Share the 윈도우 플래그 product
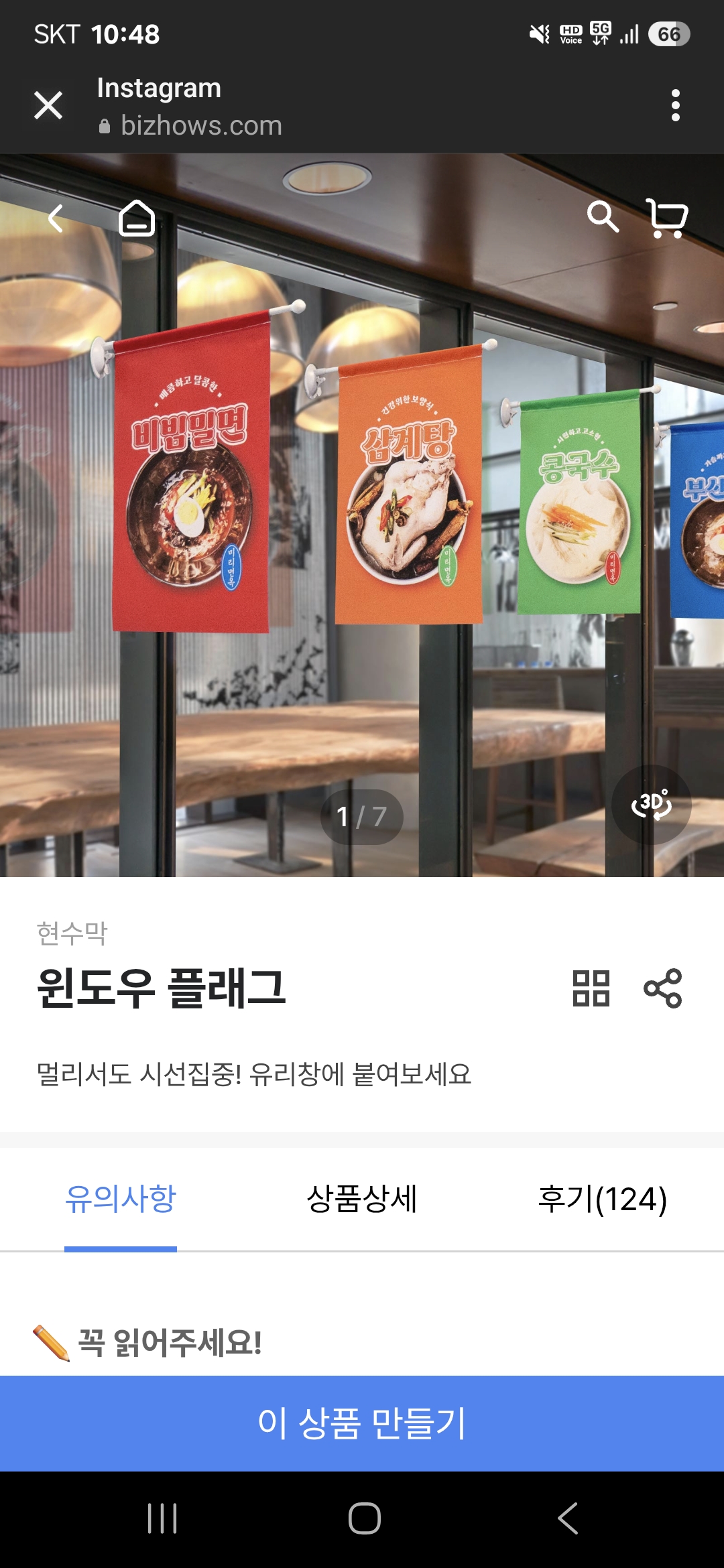 click(x=662, y=988)
